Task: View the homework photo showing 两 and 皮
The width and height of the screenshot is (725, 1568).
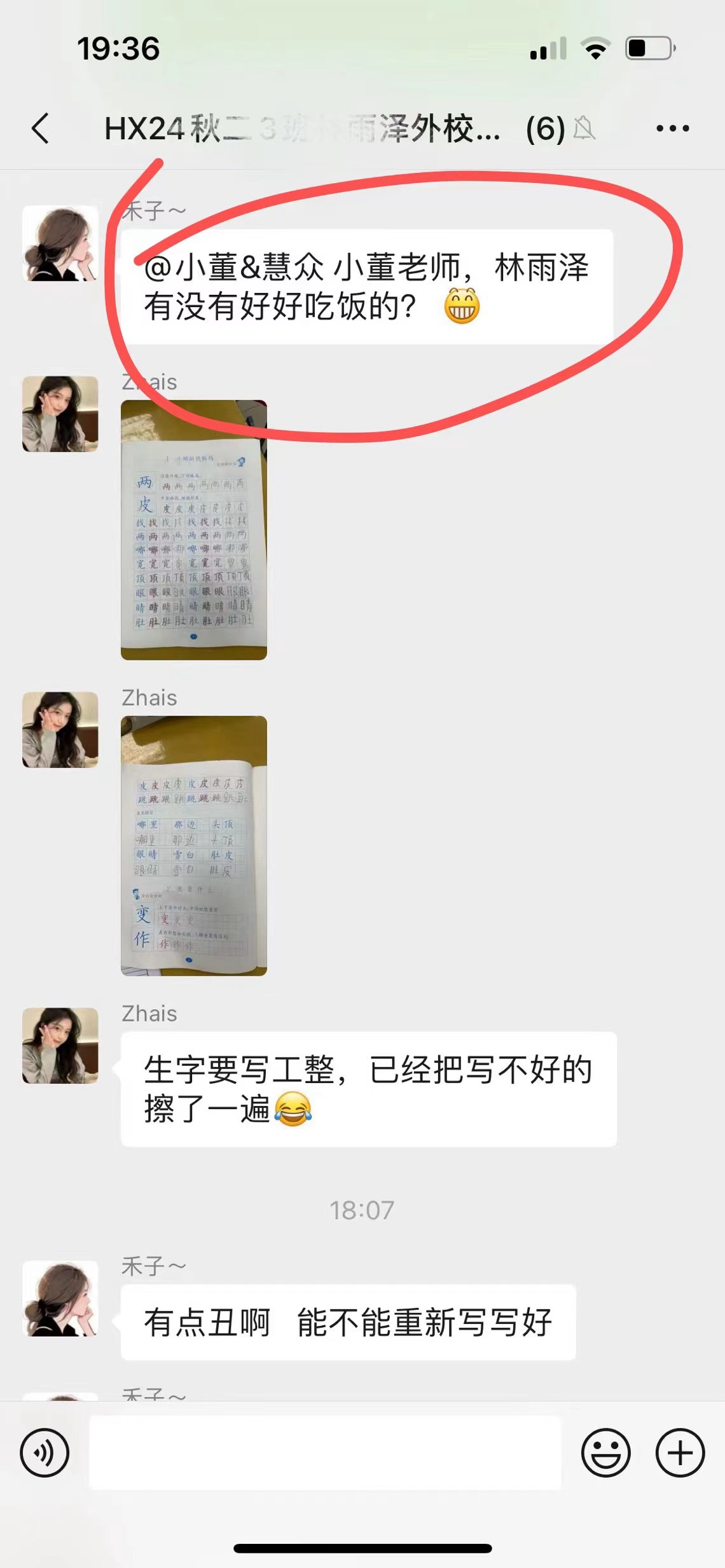Action: [x=194, y=530]
